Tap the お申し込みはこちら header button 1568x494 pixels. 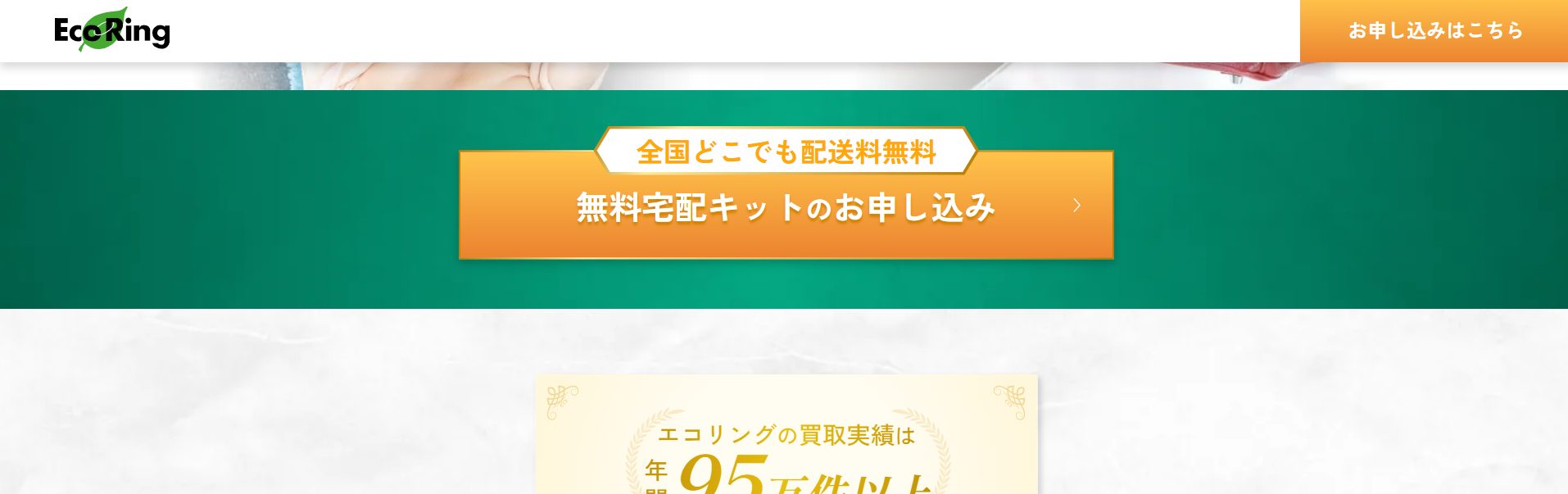(1434, 30)
